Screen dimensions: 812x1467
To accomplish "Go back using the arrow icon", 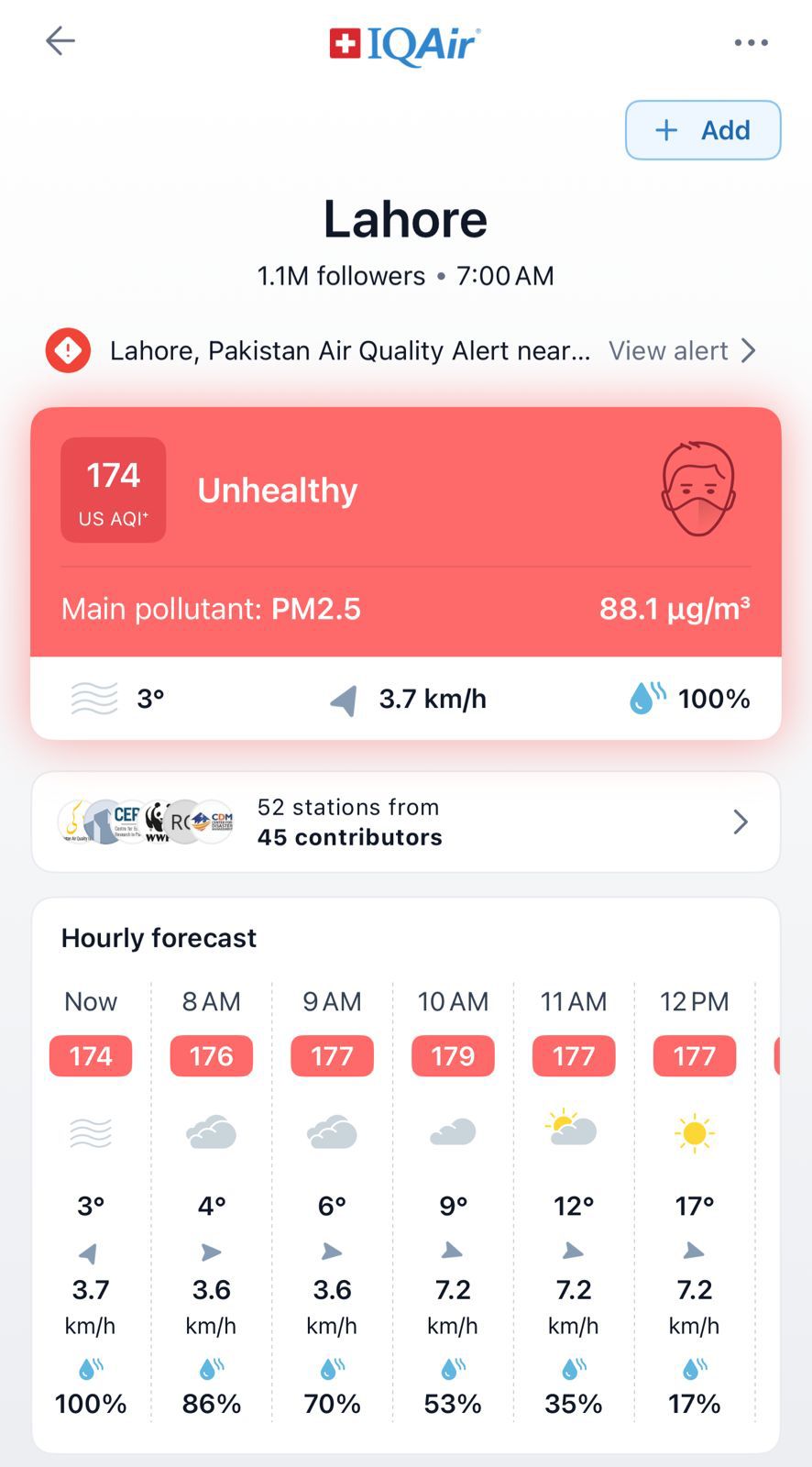I will 60,41.
